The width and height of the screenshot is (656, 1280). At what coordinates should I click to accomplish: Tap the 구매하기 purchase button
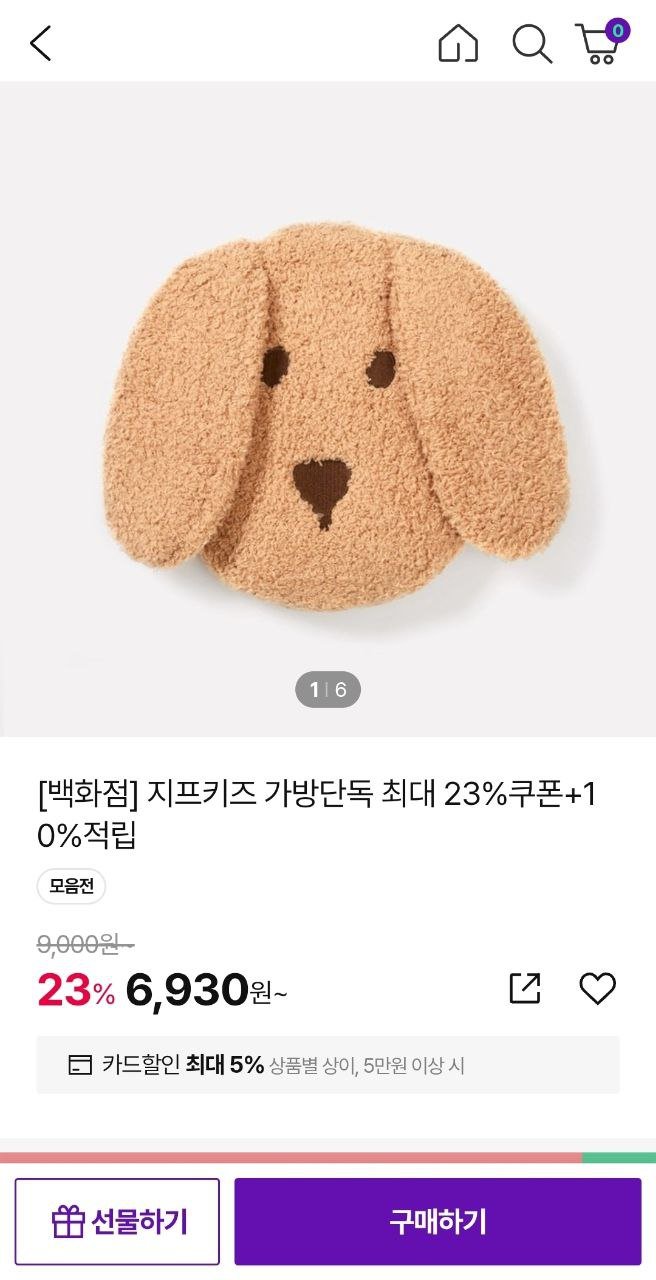[x=438, y=1221]
